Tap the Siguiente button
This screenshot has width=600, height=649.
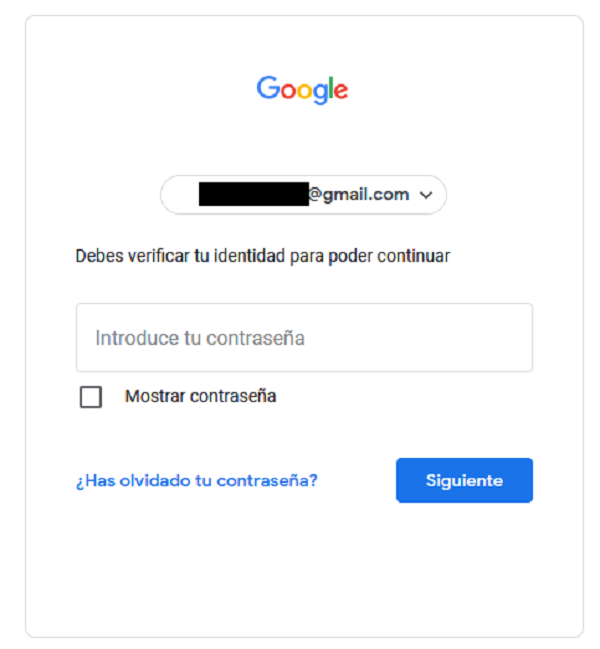(x=464, y=480)
